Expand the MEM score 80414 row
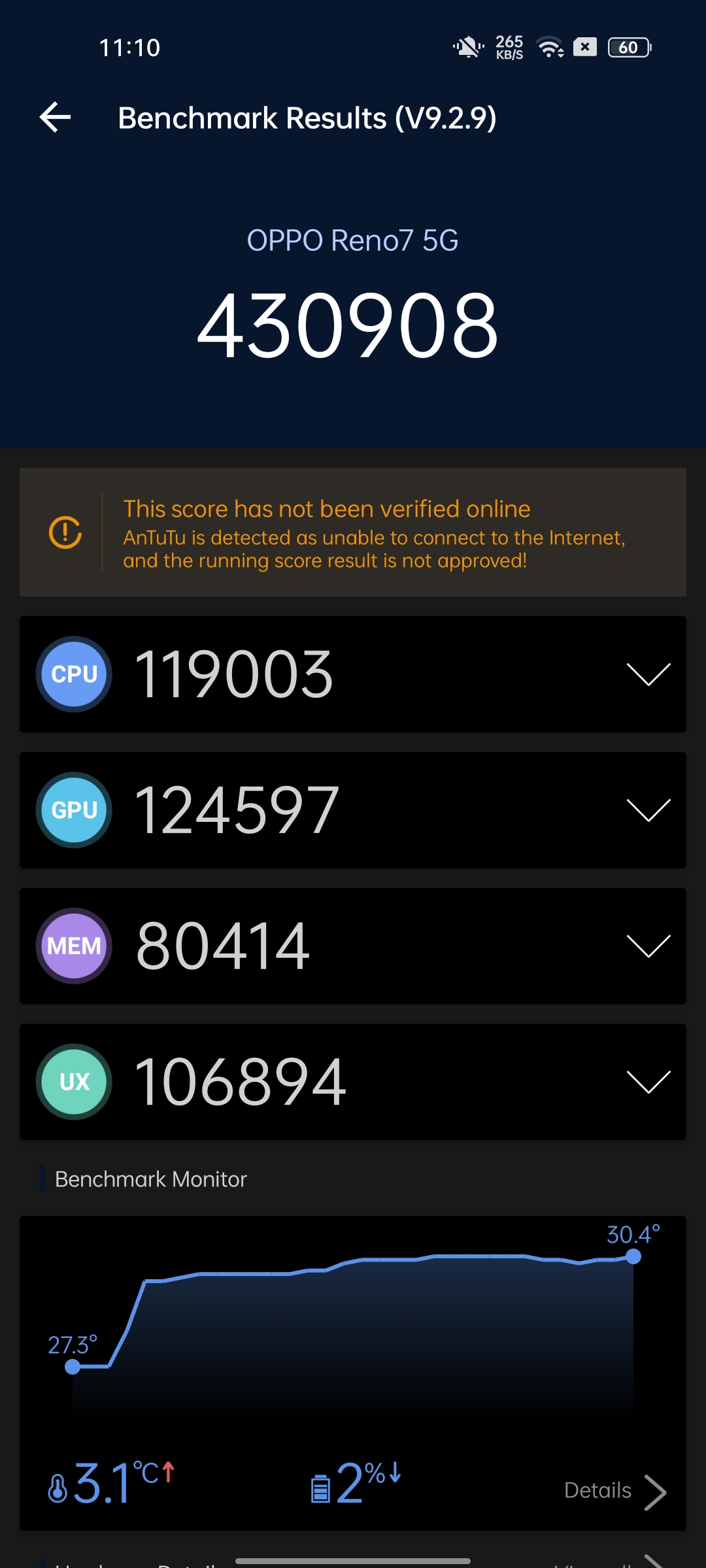 click(x=353, y=946)
